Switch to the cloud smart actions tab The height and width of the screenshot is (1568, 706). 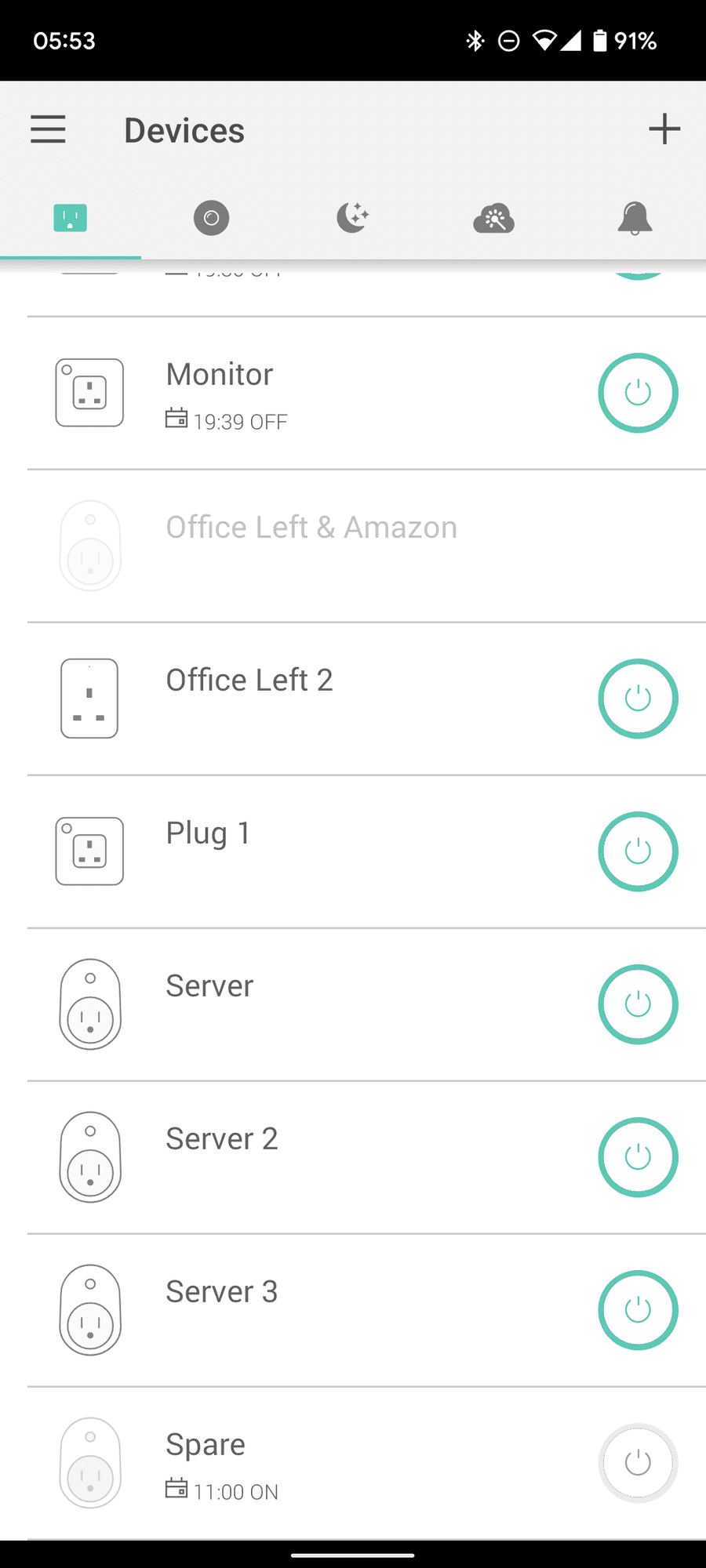pyautogui.click(x=493, y=219)
